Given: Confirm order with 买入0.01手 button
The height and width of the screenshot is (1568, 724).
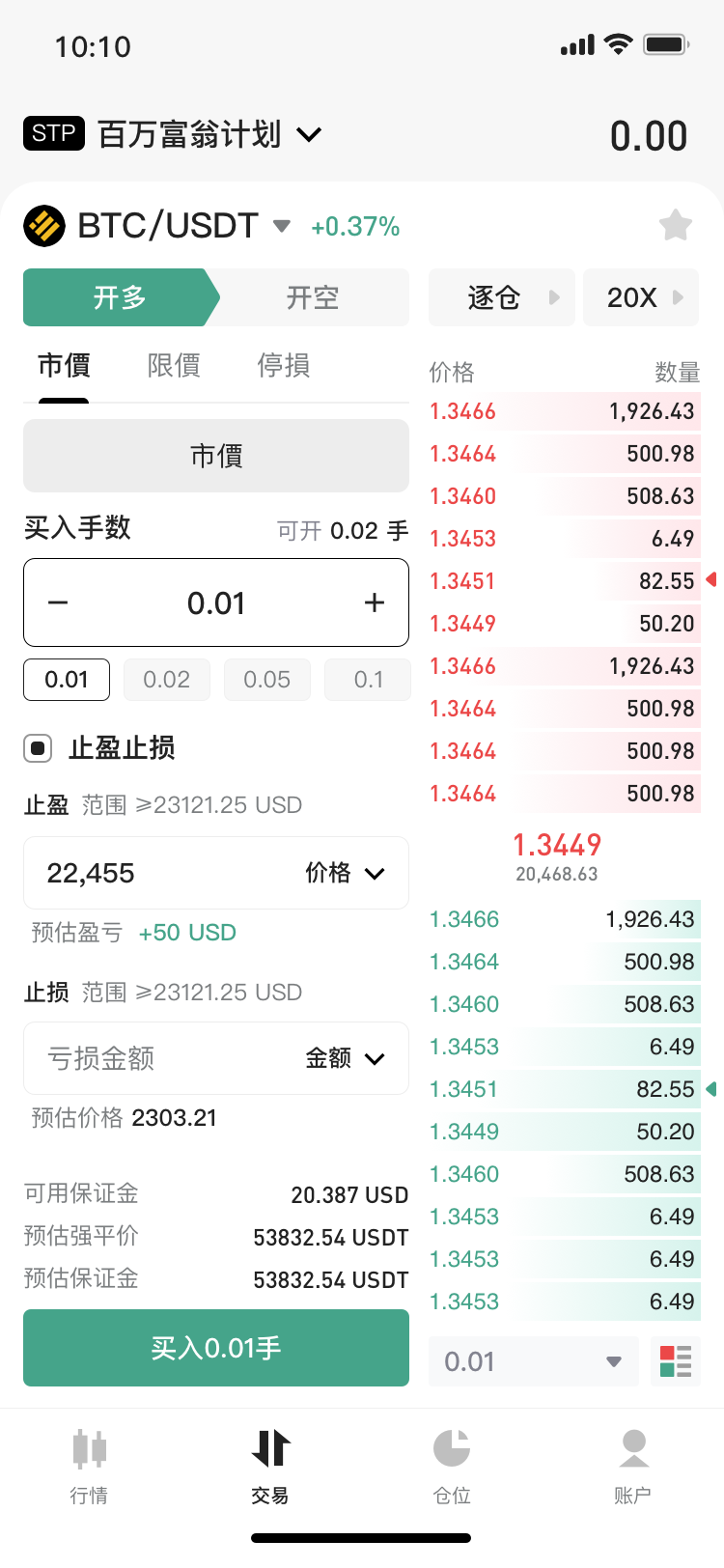Looking at the screenshot, I should [216, 1348].
